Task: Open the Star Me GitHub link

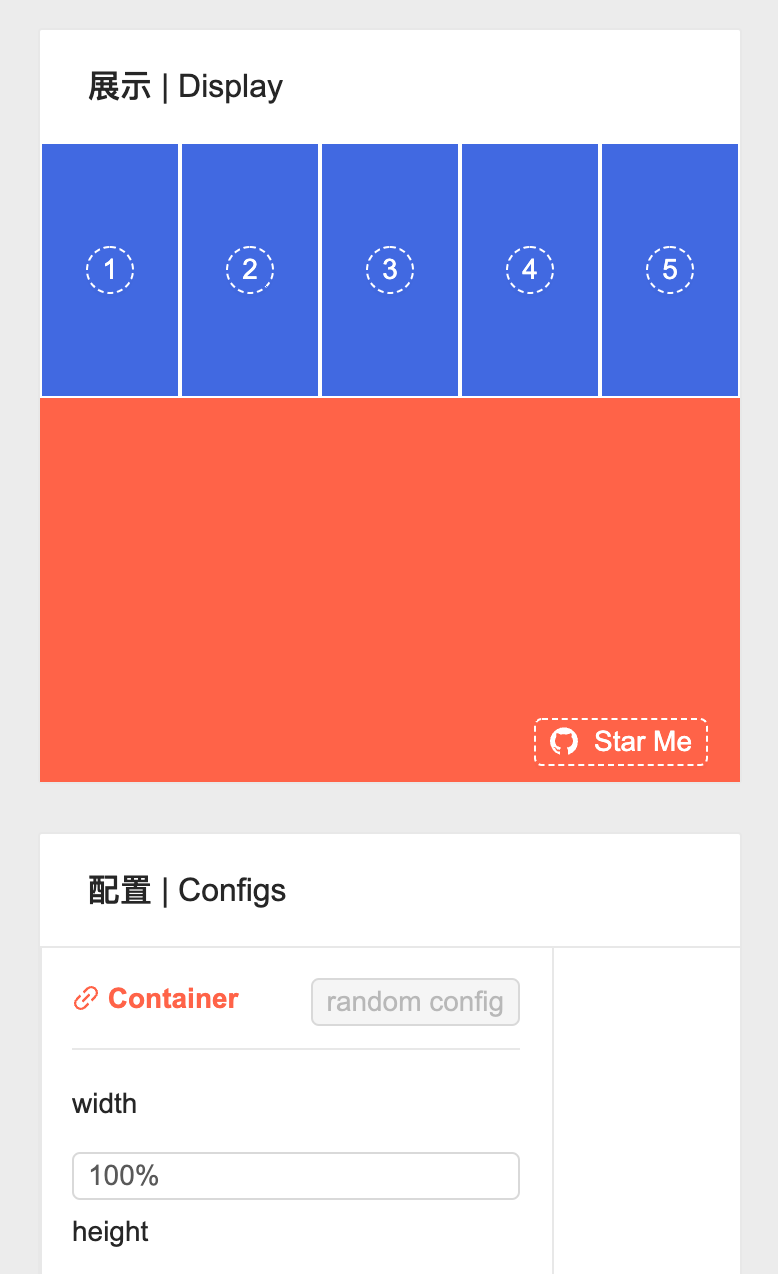Action: pos(621,742)
